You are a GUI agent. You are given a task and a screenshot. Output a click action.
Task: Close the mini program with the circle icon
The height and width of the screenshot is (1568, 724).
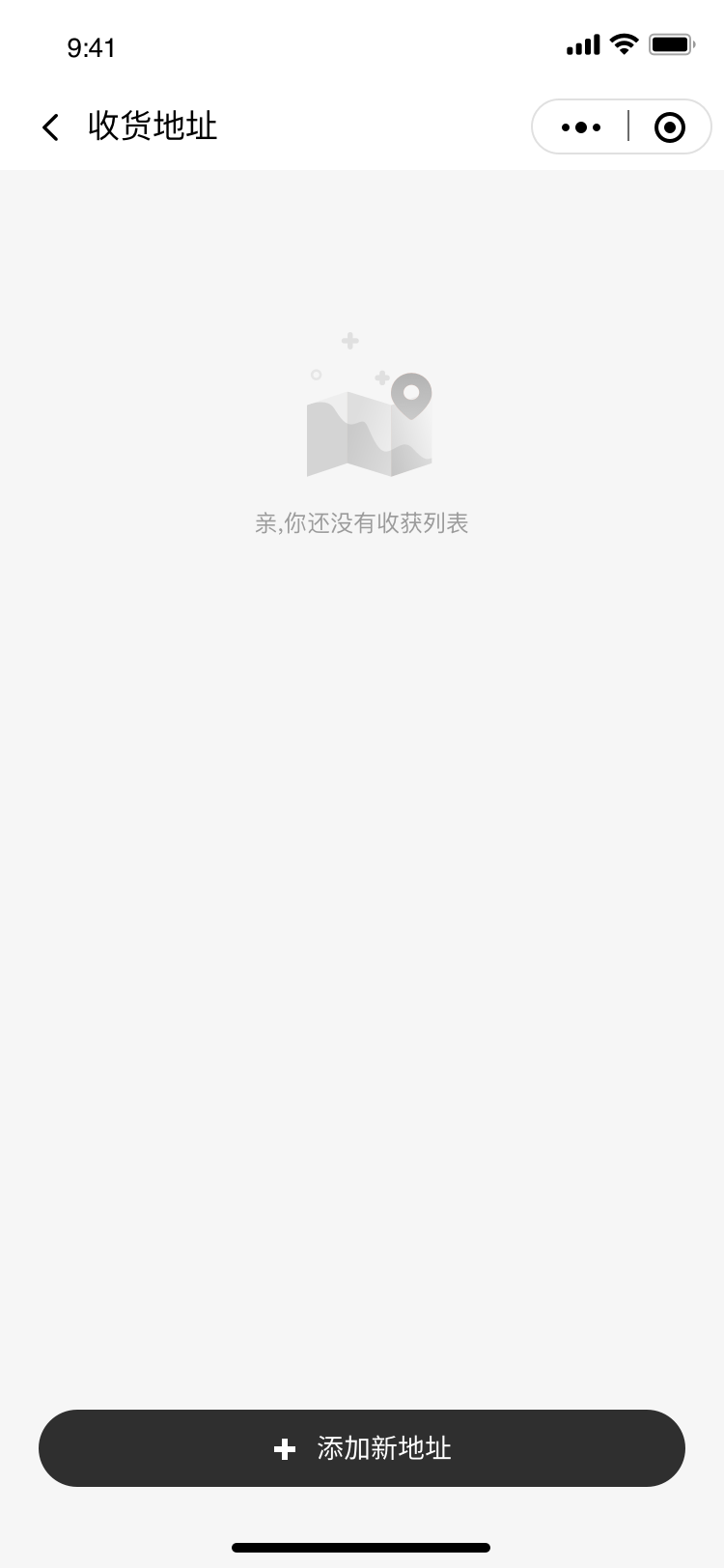[670, 126]
